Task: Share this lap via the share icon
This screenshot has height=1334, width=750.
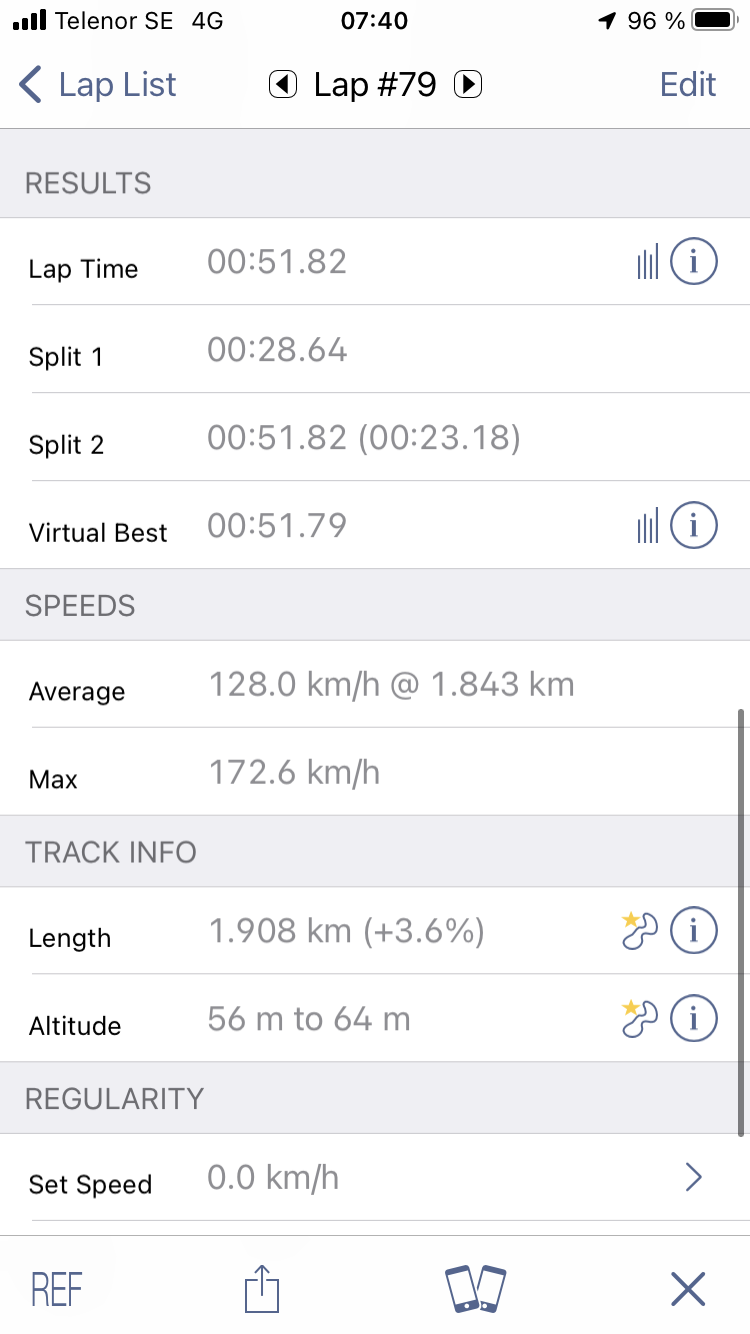Action: 262,1288
